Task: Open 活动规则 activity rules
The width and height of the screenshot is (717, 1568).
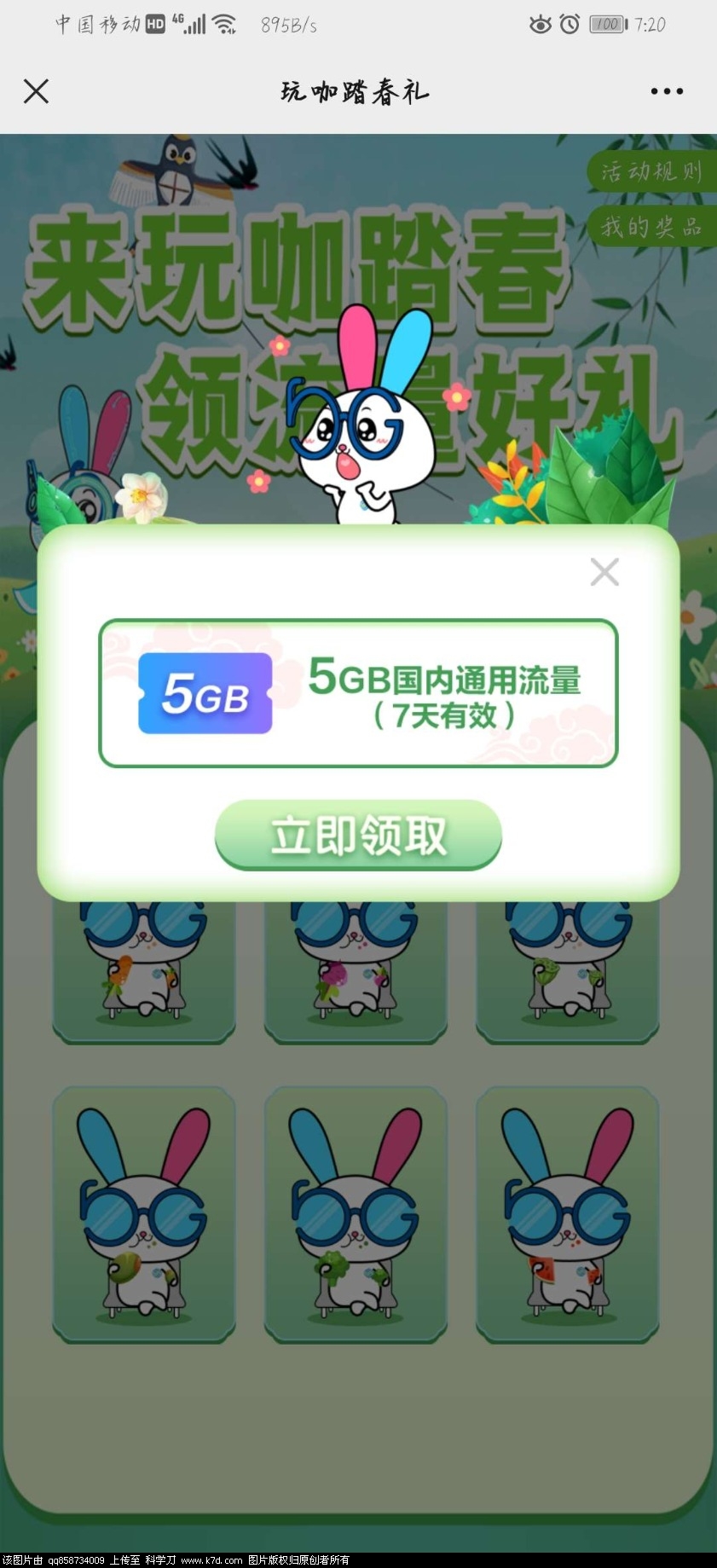Action: tap(651, 172)
